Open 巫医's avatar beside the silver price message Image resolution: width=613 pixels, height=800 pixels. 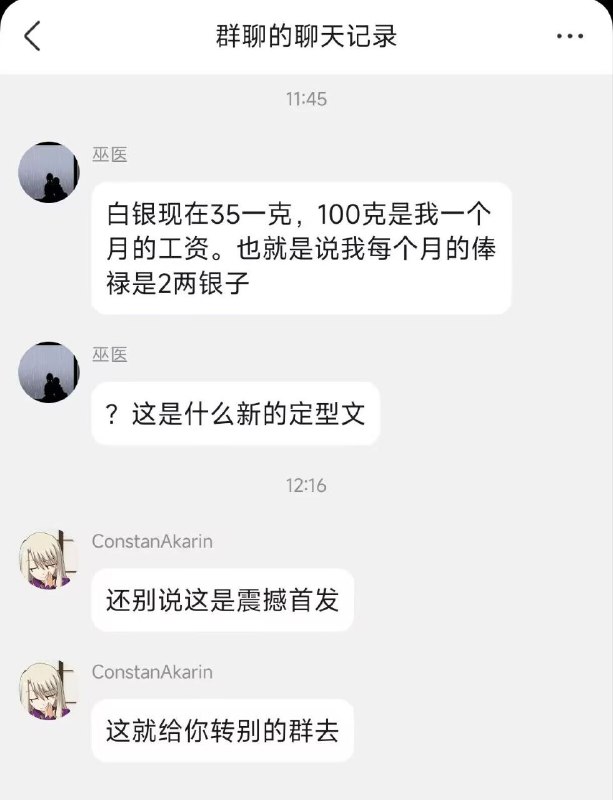(48, 173)
